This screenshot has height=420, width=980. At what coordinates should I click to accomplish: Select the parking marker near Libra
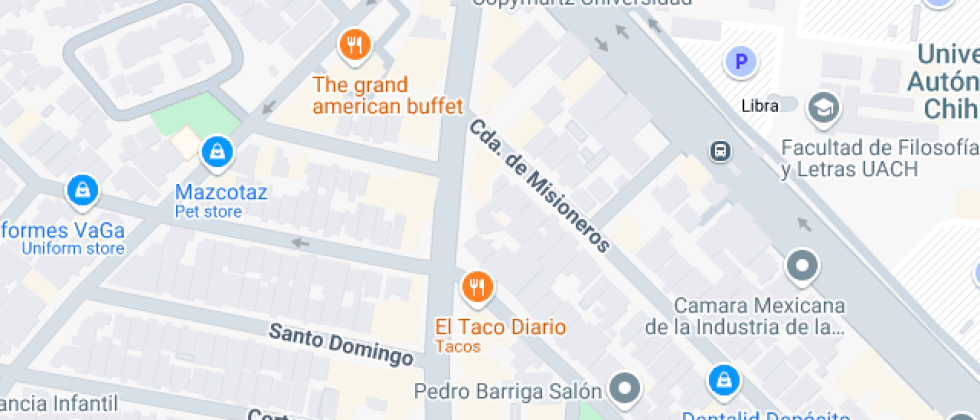point(740,63)
